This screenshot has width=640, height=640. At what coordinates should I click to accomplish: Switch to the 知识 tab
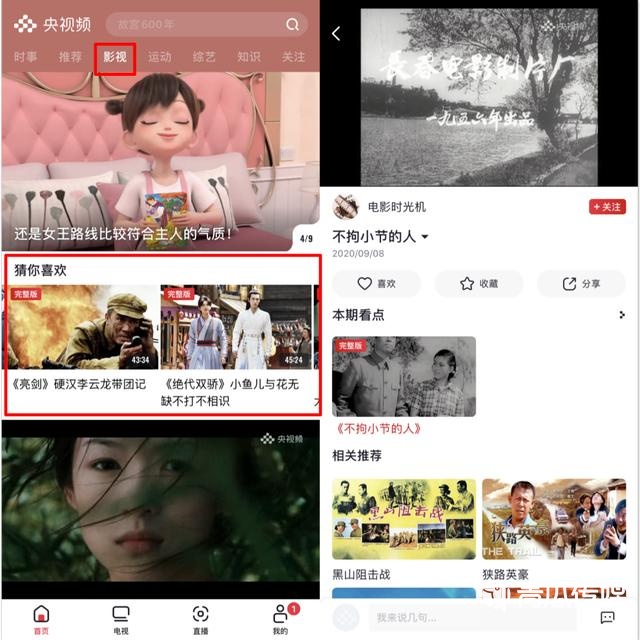pyautogui.click(x=248, y=57)
